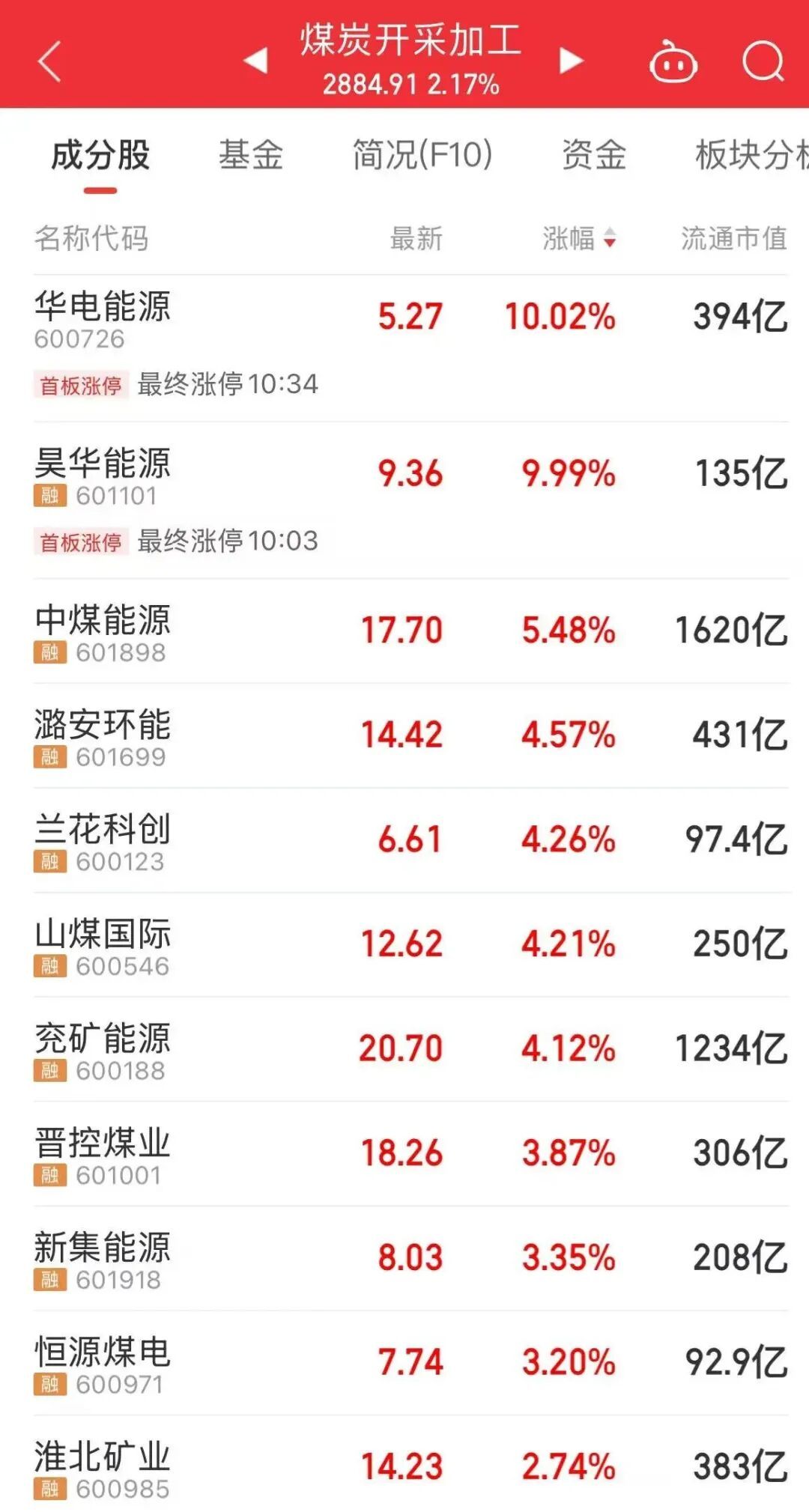
Task: Select the 成分股 tab
Action: click(x=100, y=156)
